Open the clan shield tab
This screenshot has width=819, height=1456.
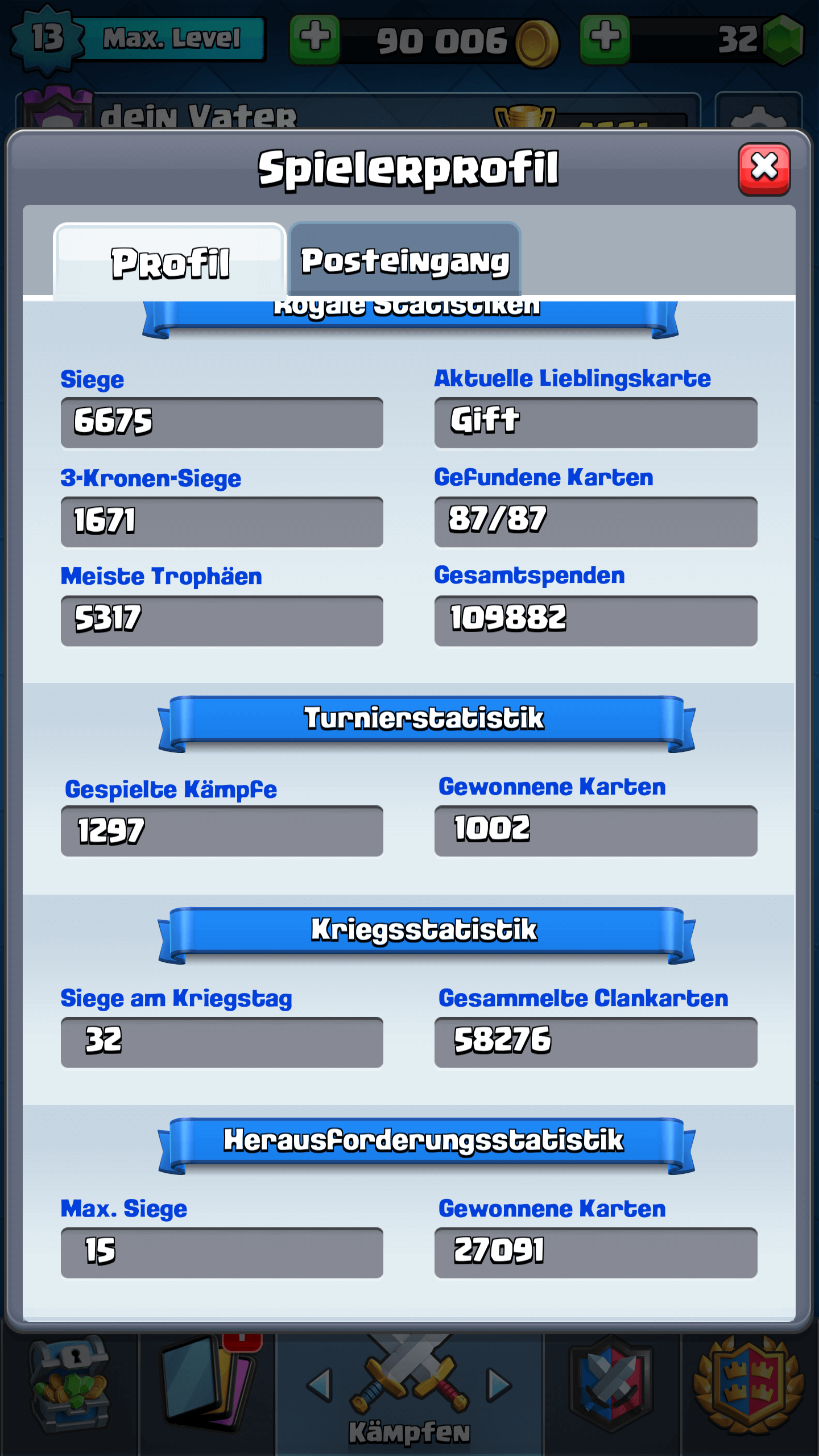pyautogui.click(x=612, y=1388)
